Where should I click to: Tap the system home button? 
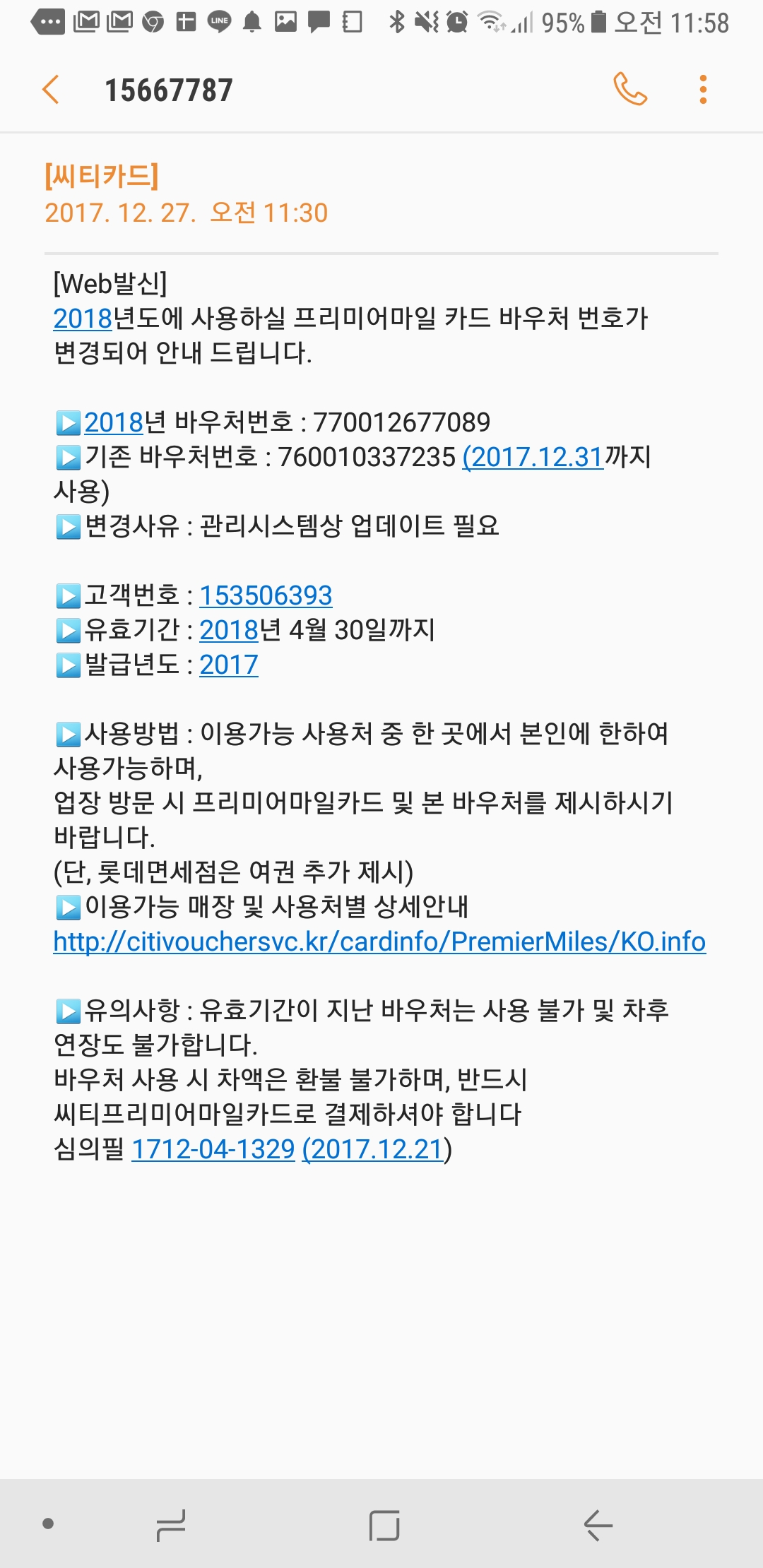(x=384, y=1524)
